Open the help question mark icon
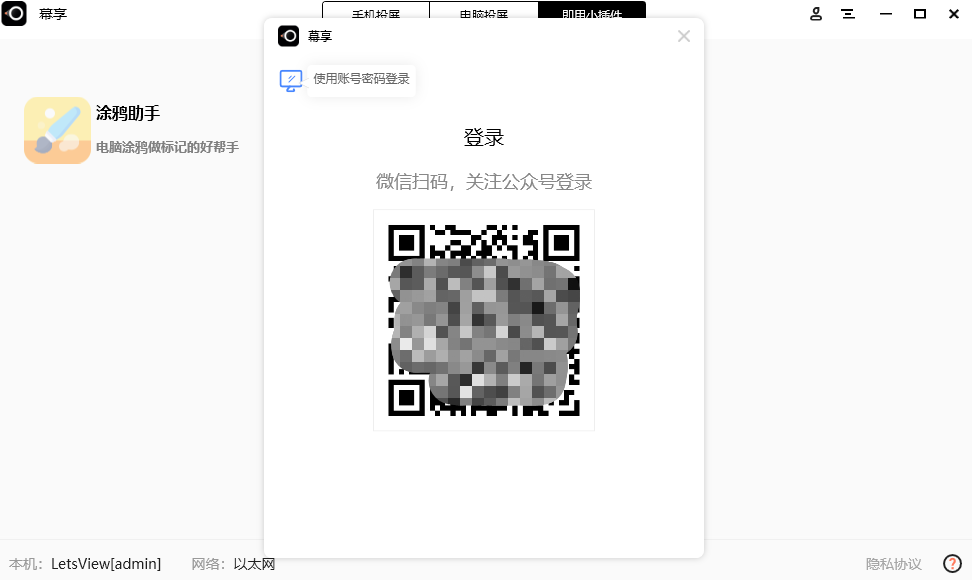 952,564
